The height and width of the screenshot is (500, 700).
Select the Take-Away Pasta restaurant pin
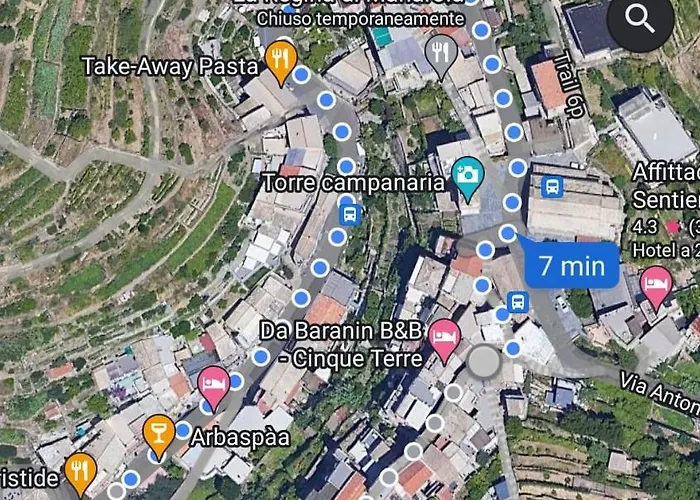(280, 62)
